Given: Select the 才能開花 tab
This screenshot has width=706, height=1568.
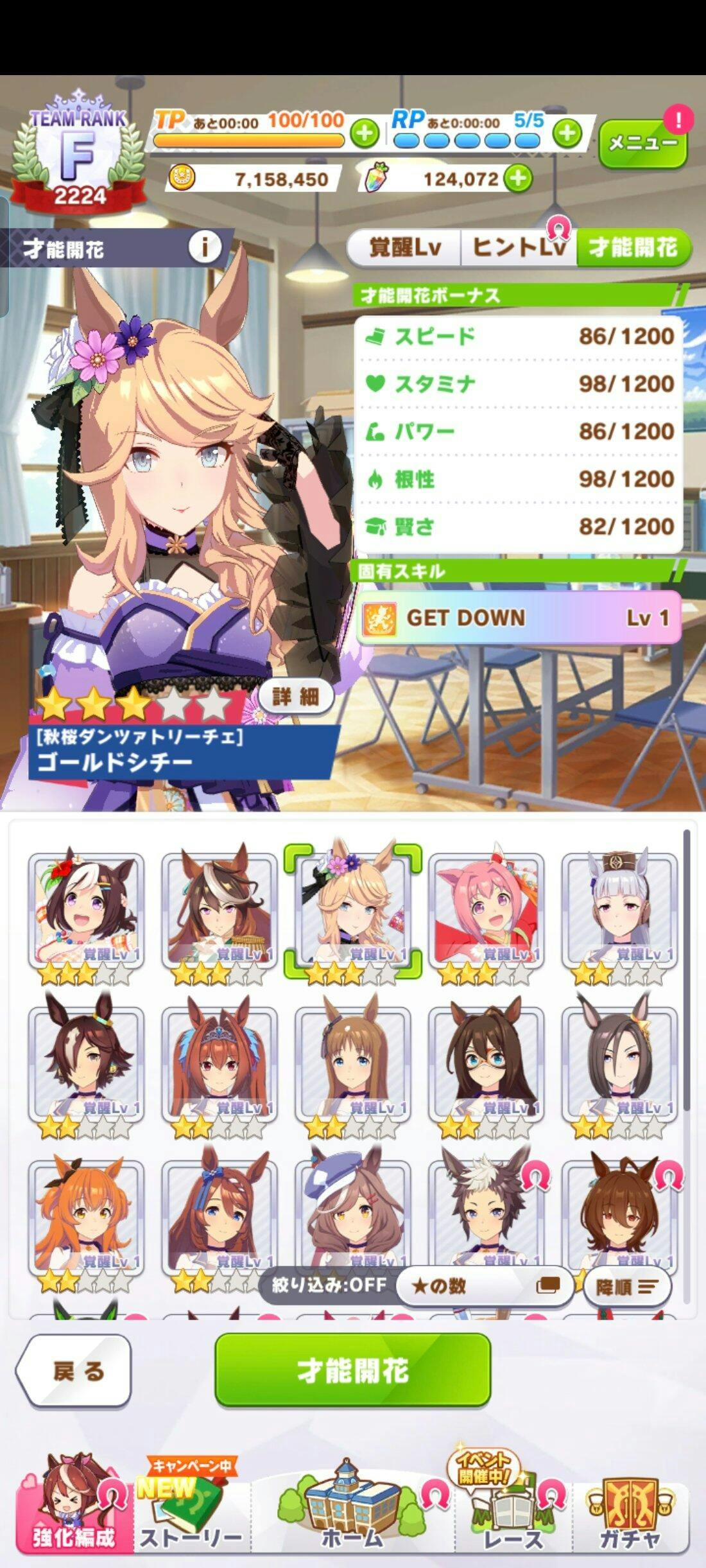Looking at the screenshot, I should (x=632, y=247).
